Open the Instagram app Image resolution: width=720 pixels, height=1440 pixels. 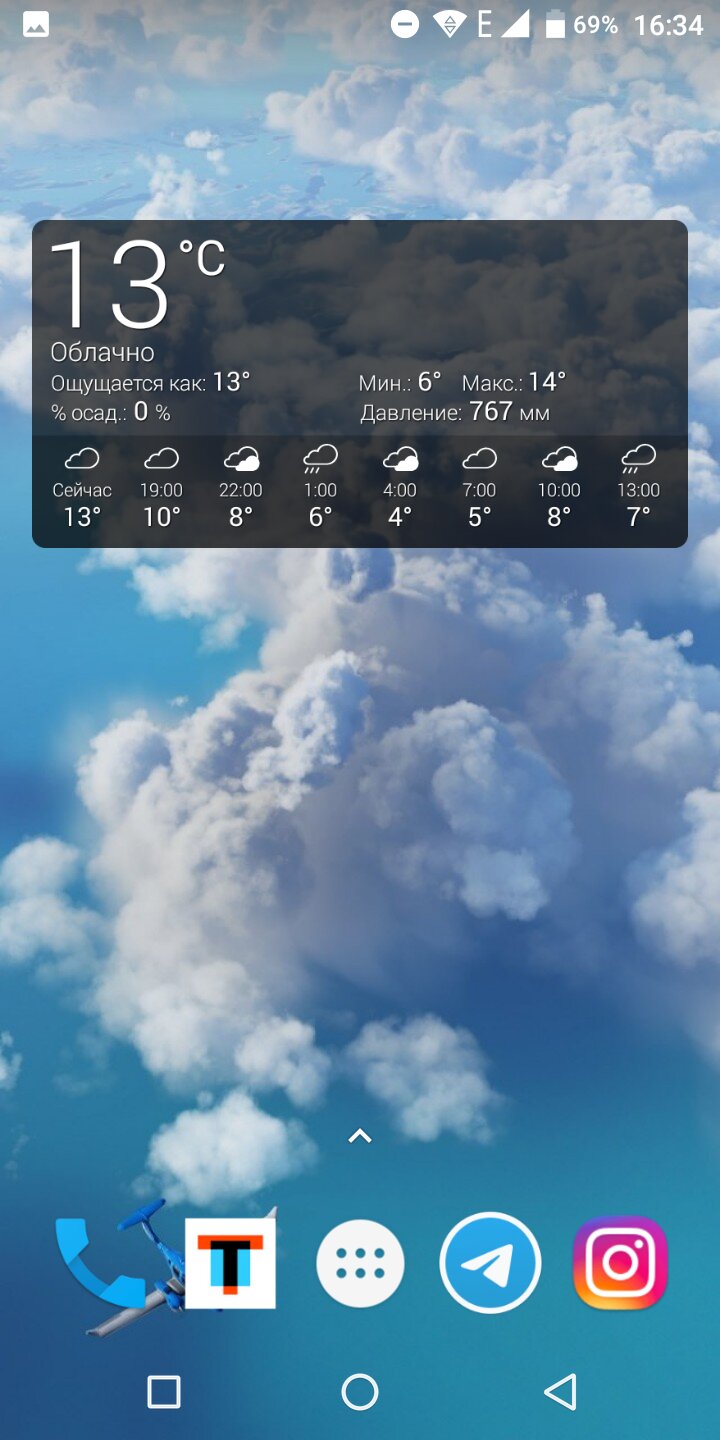click(x=620, y=1263)
